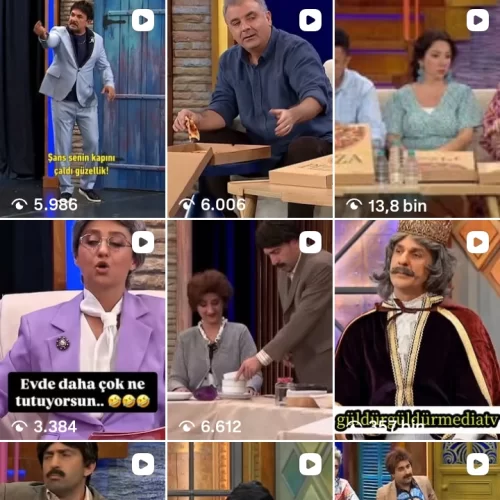
Task: Open the video with 5.986 views
Action: [x=82, y=109]
